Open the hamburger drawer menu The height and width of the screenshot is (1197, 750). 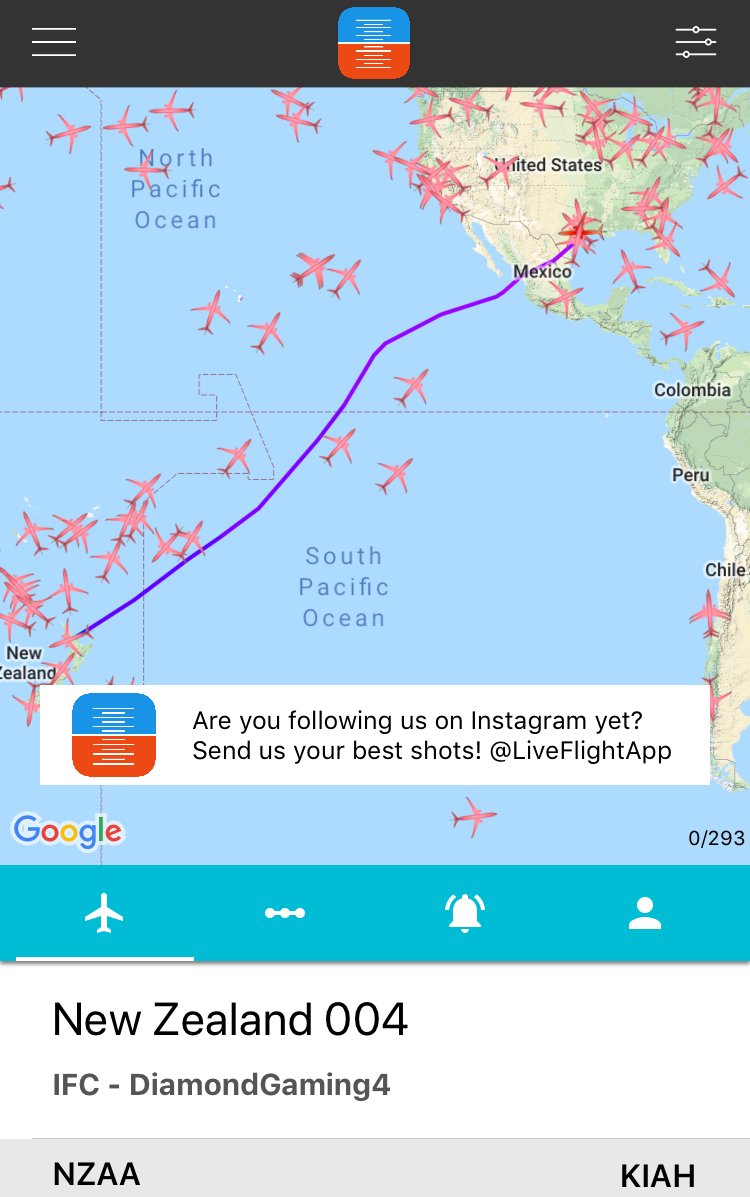coord(54,42)
